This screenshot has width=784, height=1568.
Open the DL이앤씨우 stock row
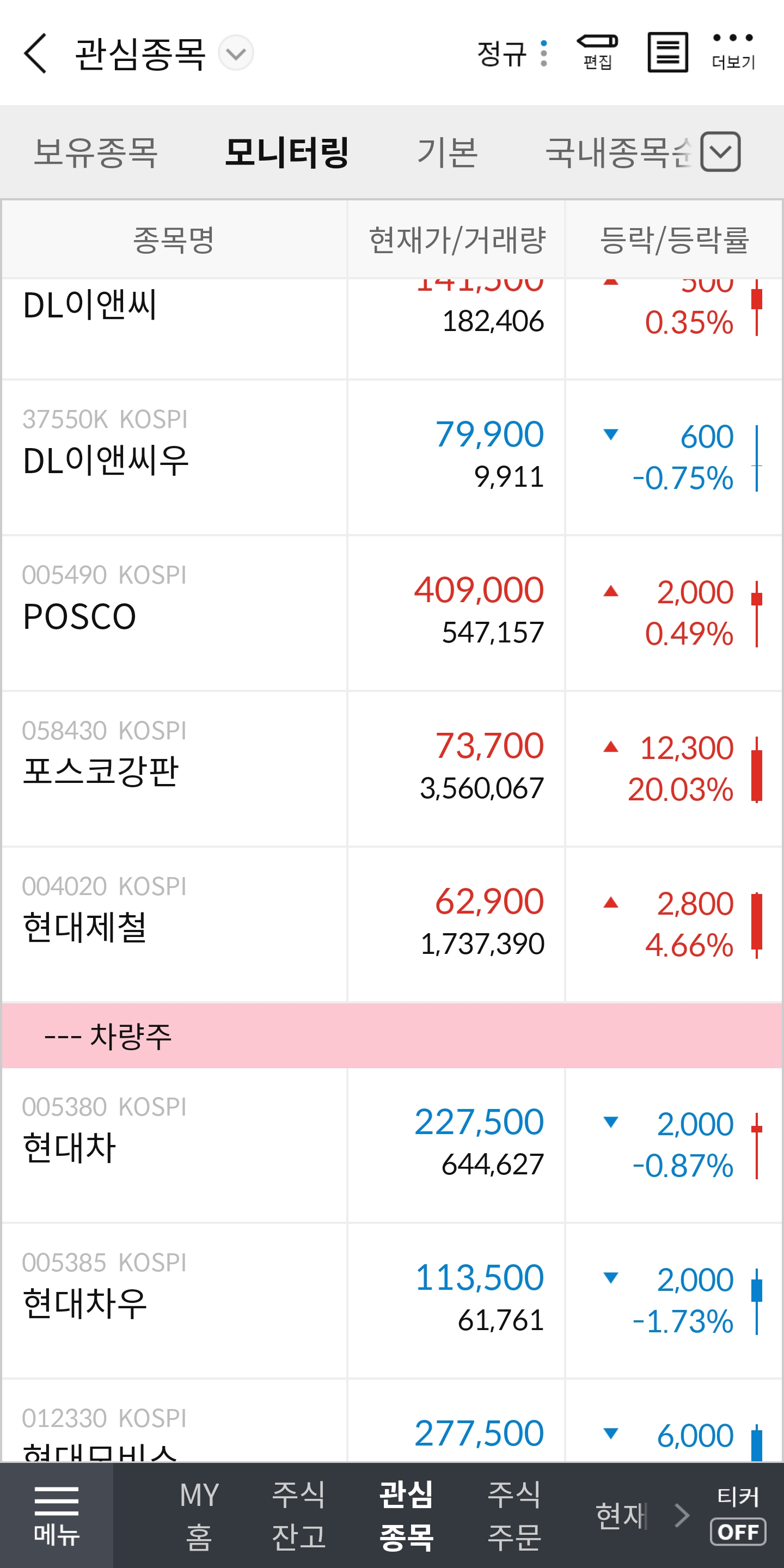(x=392, y=458)
